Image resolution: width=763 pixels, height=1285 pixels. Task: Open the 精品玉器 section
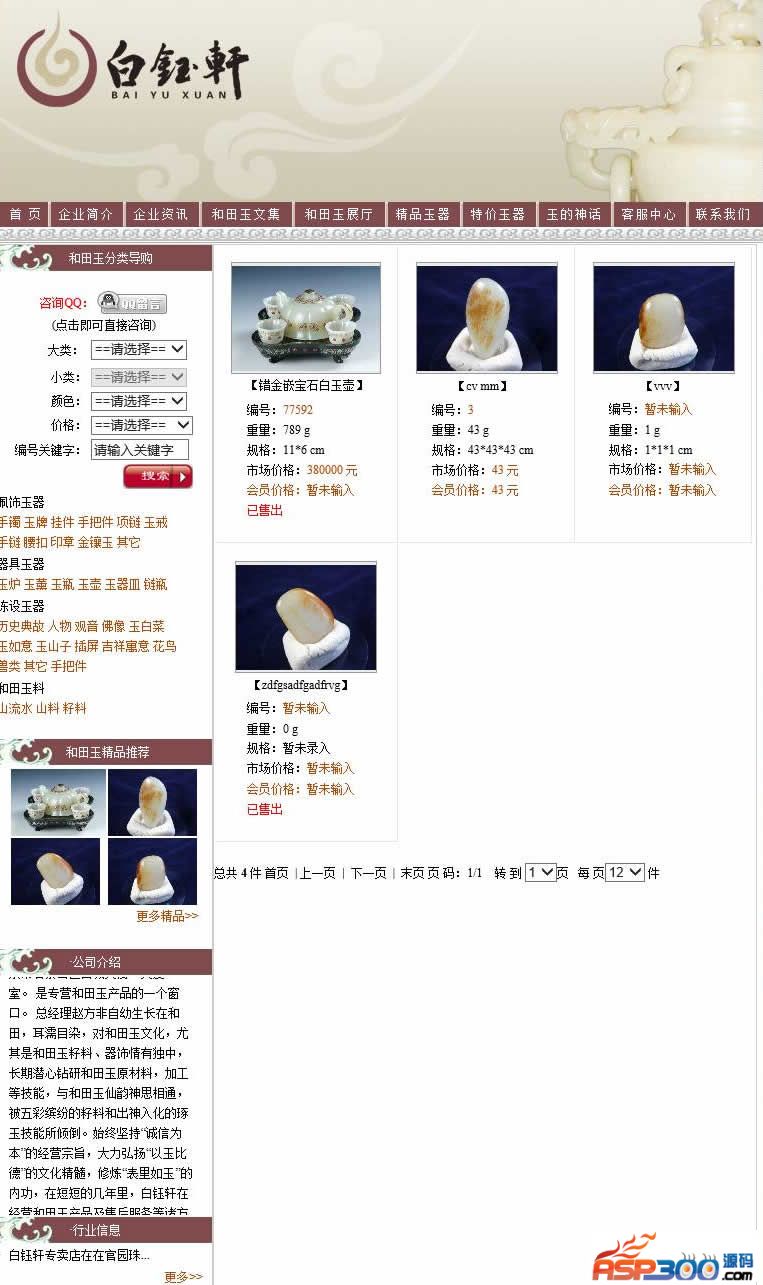(x=423, y=214)
